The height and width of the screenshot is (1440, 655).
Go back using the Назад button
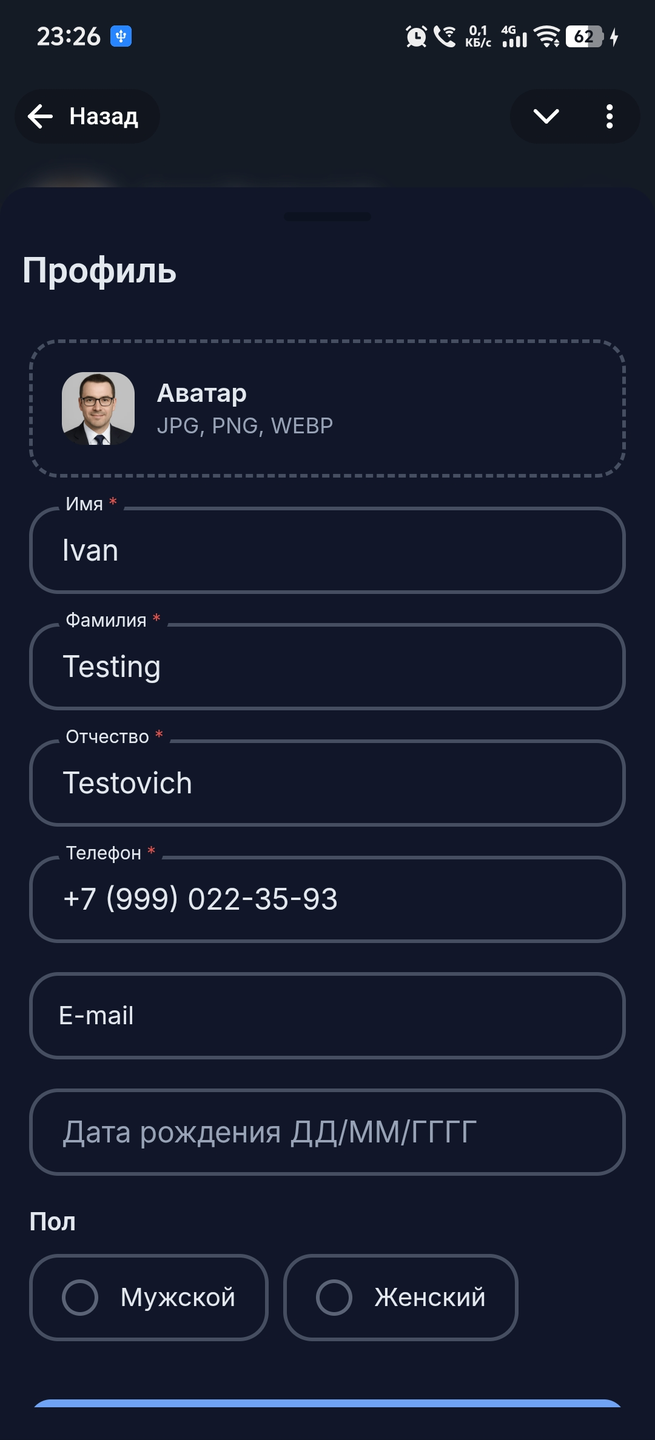(87, 117)
